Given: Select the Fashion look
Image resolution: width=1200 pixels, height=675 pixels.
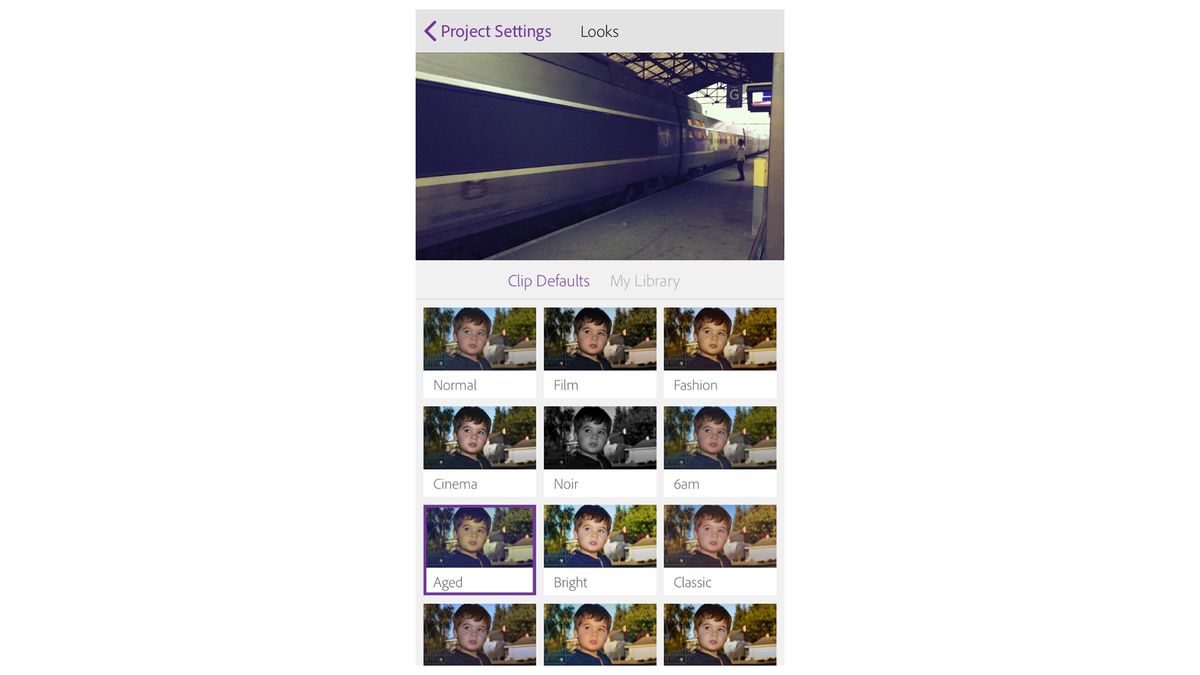Looking at the screenshot, I should [720, 351].
